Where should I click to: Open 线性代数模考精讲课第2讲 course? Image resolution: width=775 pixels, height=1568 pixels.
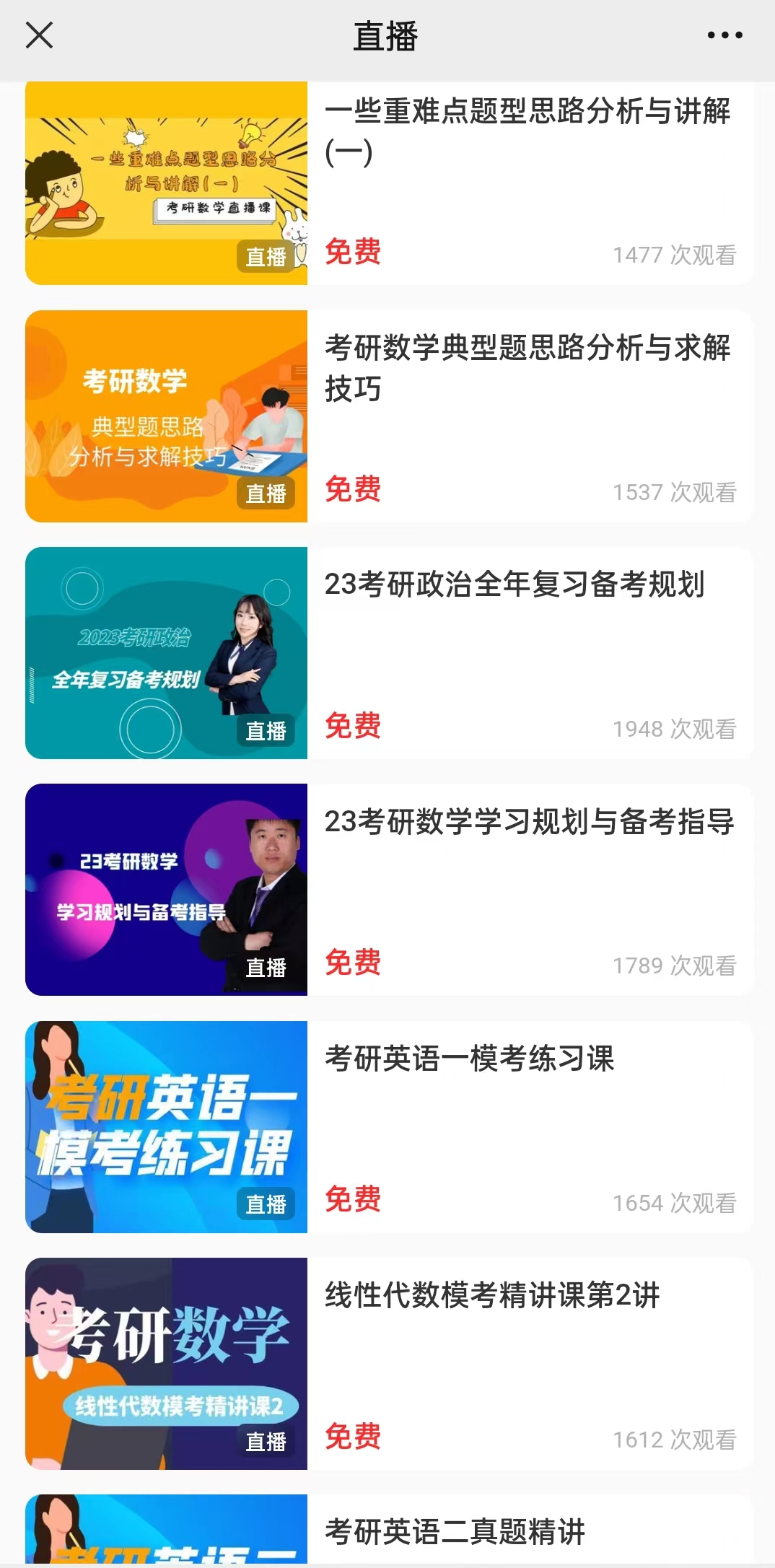(492, 1295)
